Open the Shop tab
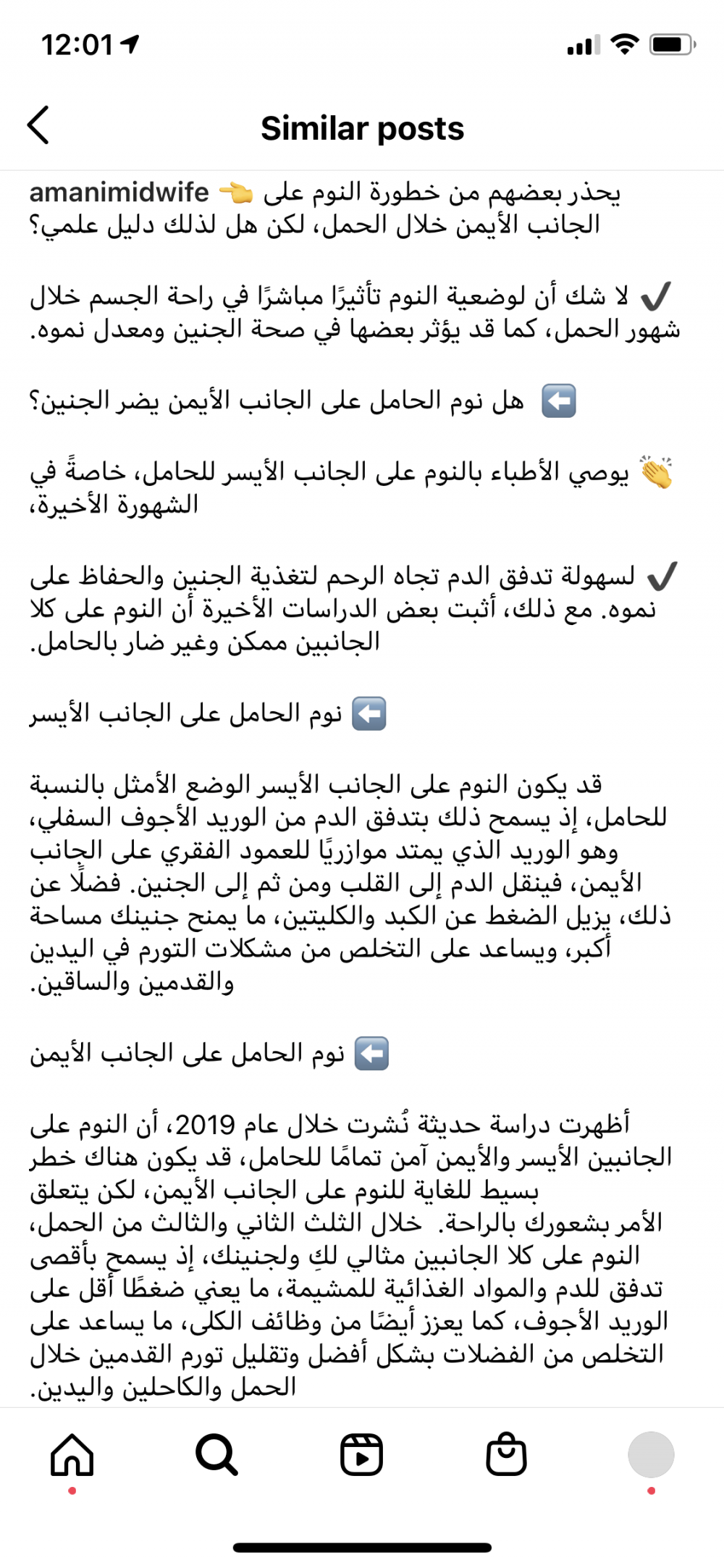This screenshot has height=1568, width=724. tap(506, 1454)
